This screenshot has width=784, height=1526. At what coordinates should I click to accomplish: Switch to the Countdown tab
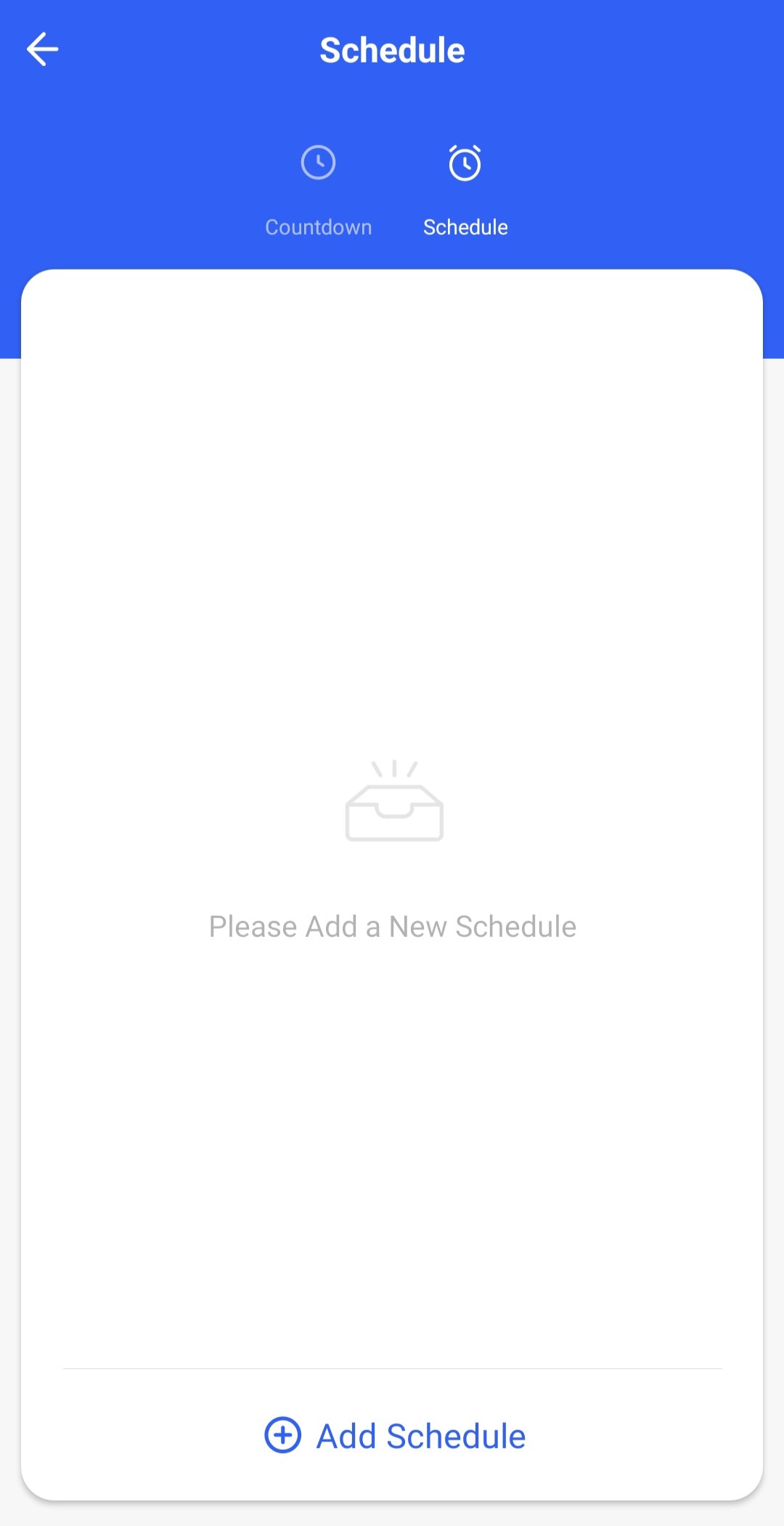click(318, 190)
